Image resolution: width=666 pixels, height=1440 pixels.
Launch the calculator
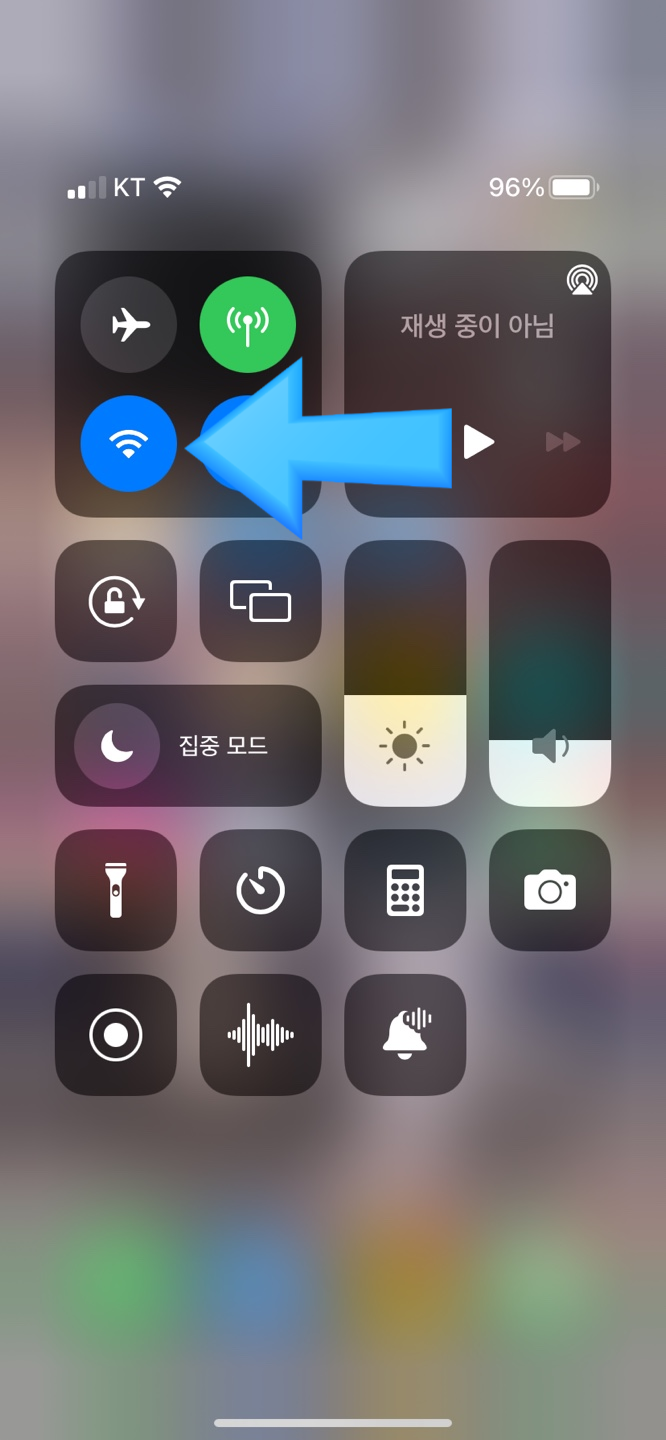click(x=405, y=890)
